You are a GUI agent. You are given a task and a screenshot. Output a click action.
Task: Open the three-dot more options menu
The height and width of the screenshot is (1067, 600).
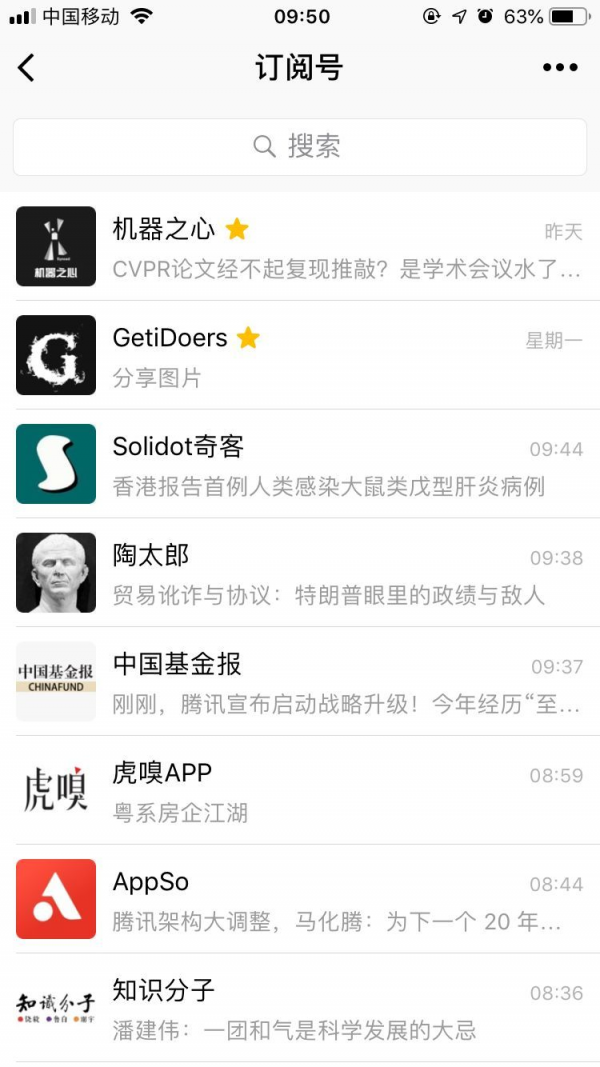[x=560, y=67]
